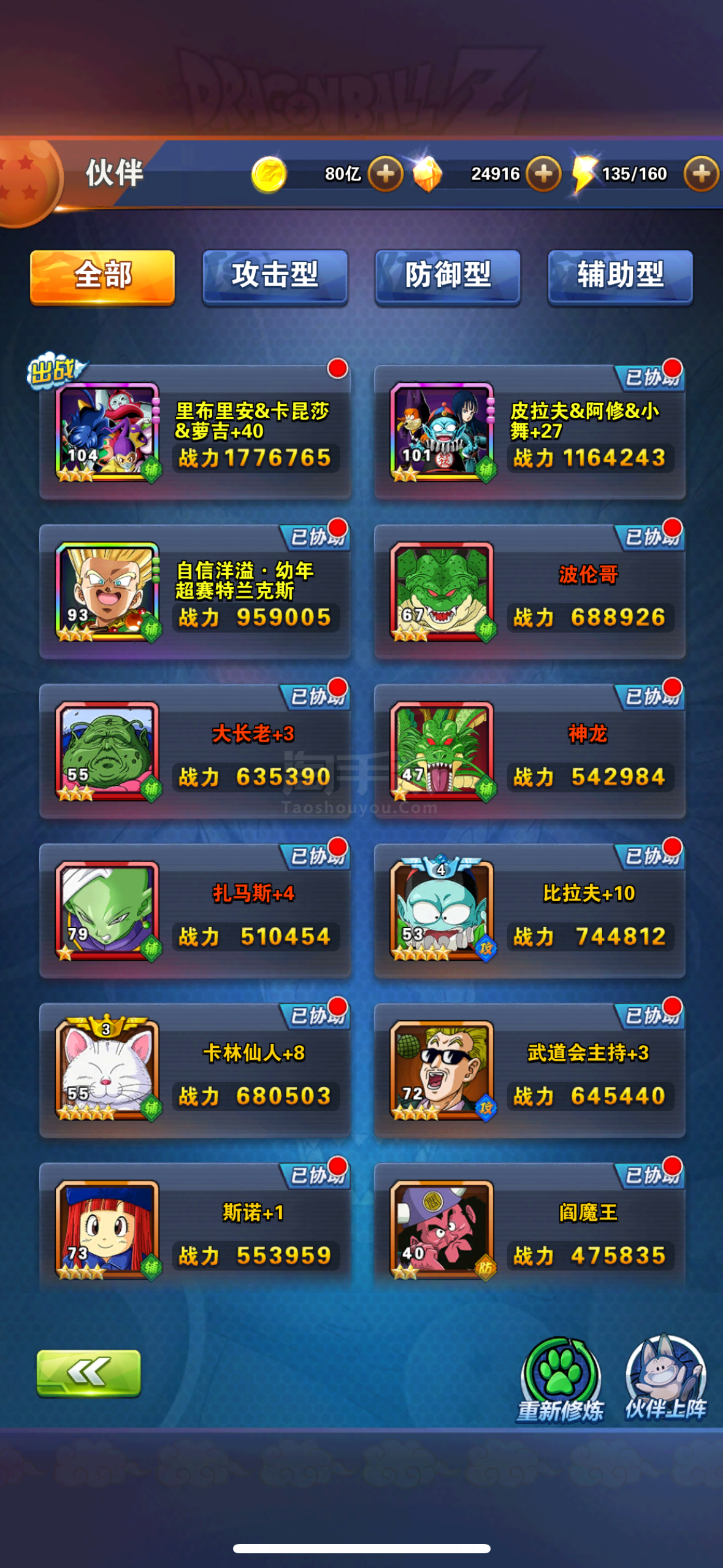Image resolution: width=723 pixels, height=1568 pixels.
Task: Select partner 武道会主持+3
Action: 530,1070
